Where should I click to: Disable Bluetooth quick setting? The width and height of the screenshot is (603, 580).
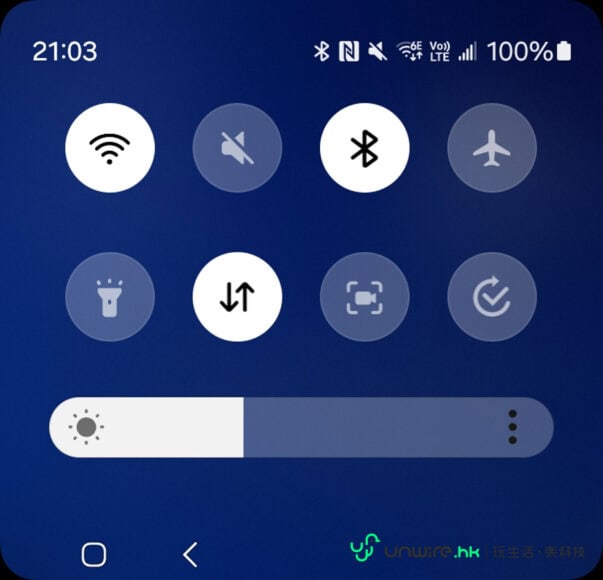[x=364, y=149]
